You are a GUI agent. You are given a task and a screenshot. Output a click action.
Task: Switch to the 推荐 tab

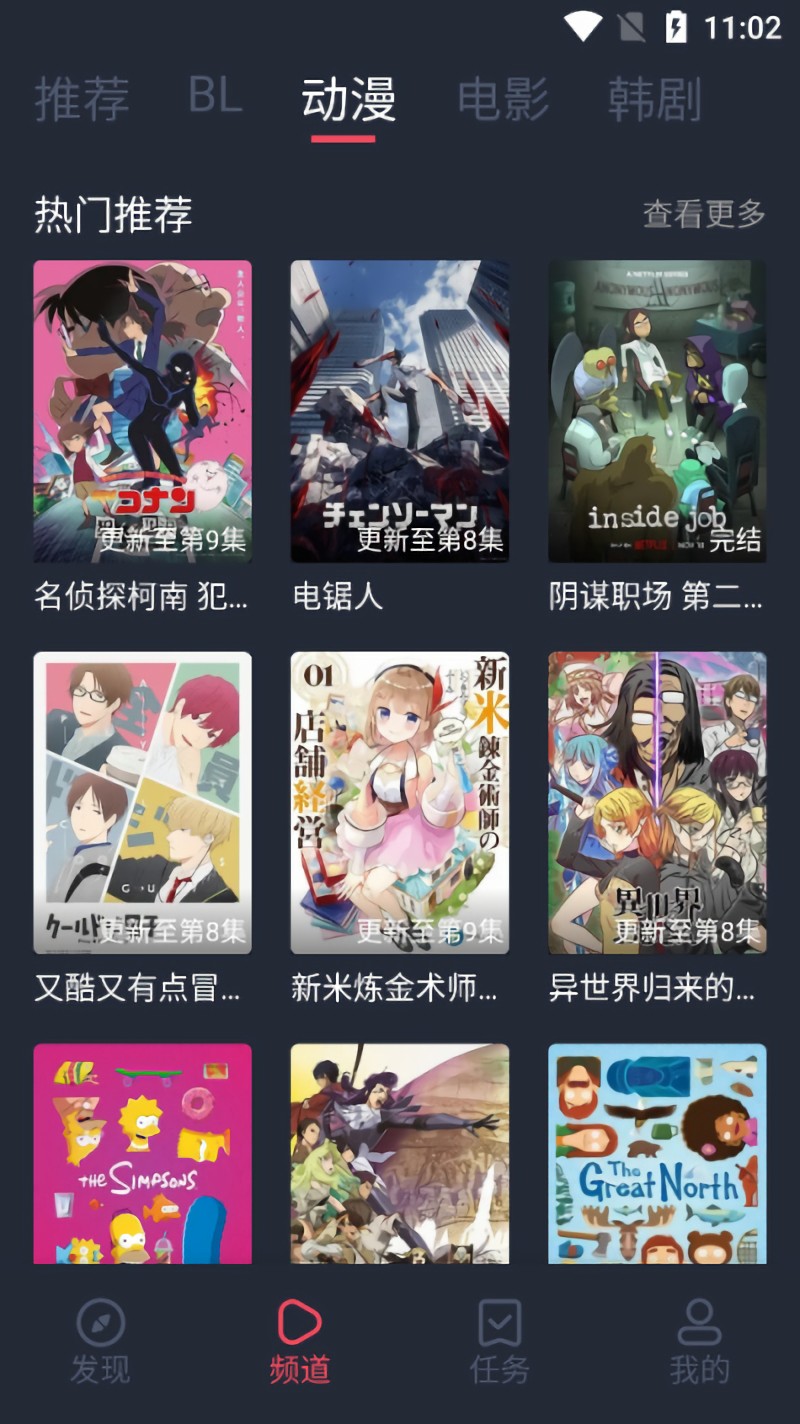click(82, 99)
